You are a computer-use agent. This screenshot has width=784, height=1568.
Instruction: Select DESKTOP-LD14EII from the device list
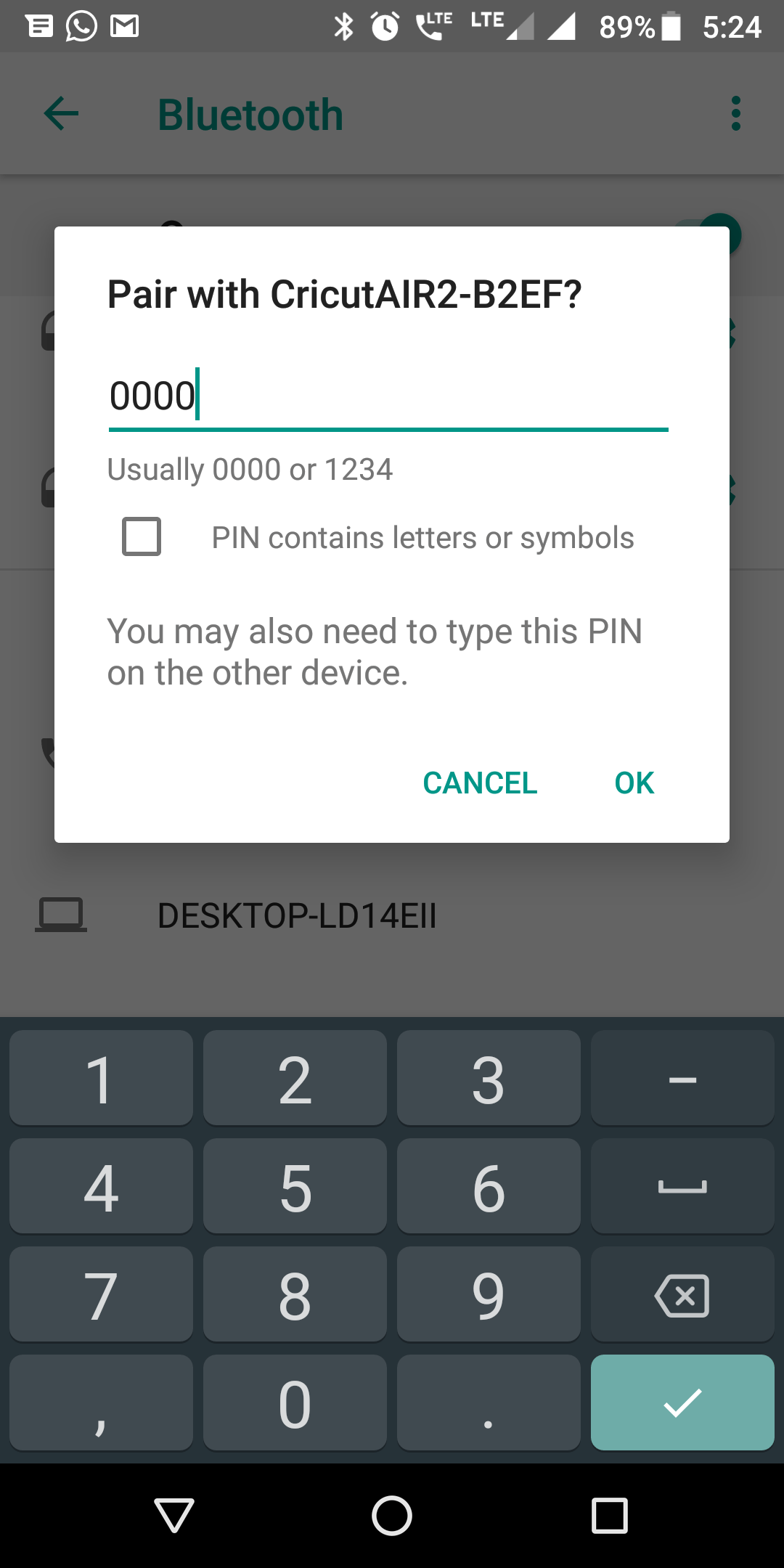coord(296,915)
